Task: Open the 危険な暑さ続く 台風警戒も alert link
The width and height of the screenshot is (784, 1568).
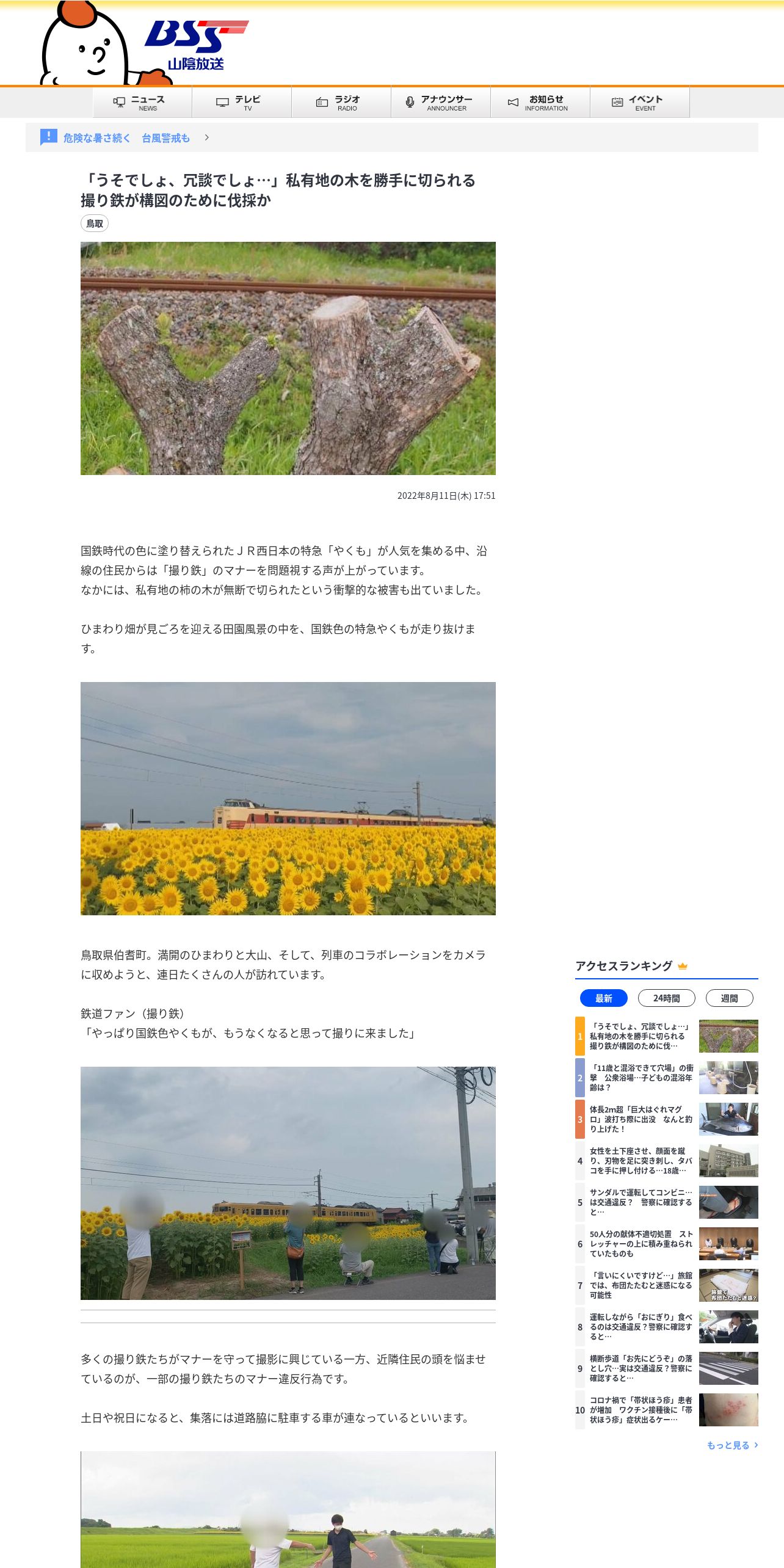Action: tap(126, 138)
